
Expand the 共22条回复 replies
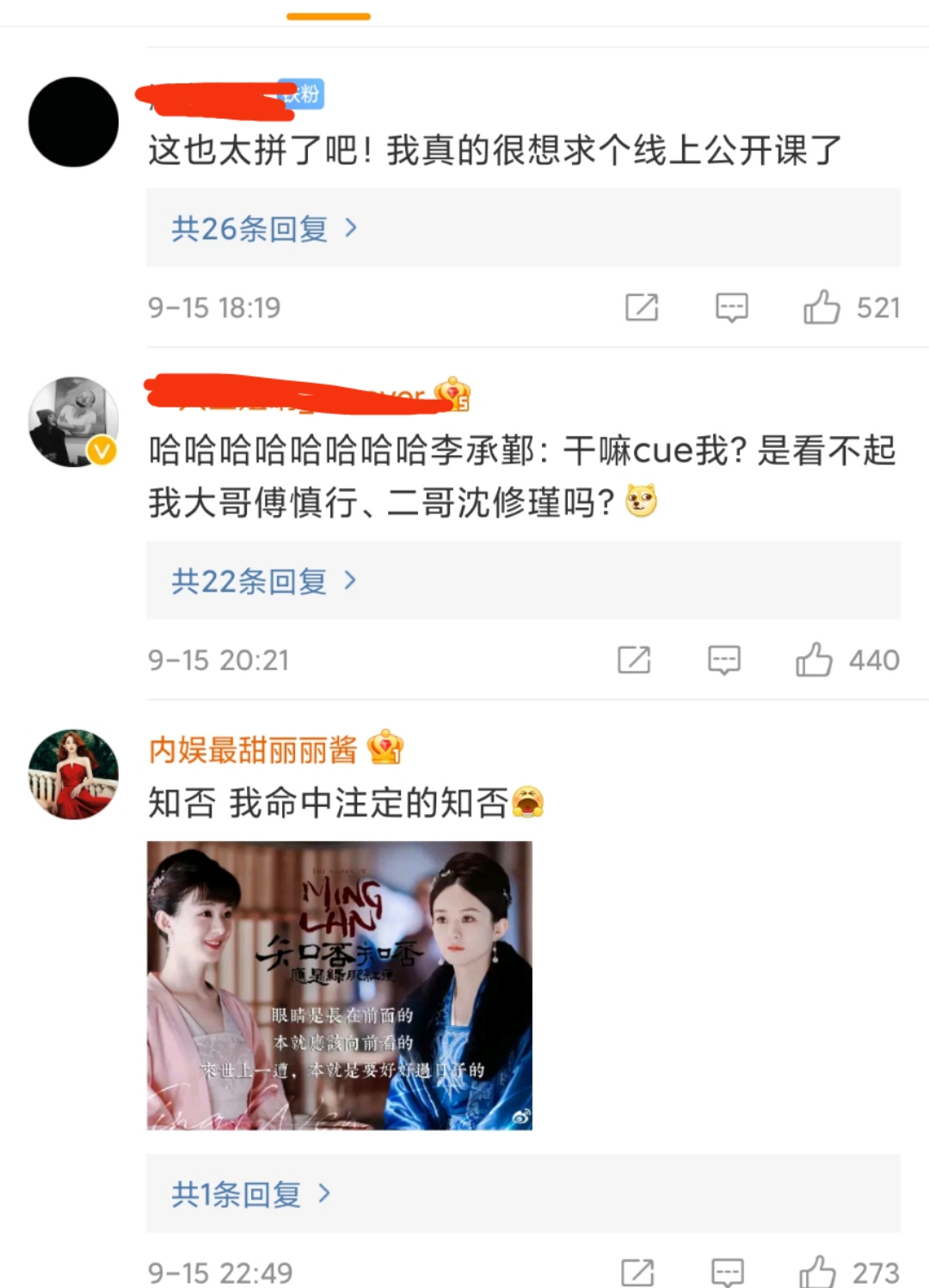pos(263,581)
